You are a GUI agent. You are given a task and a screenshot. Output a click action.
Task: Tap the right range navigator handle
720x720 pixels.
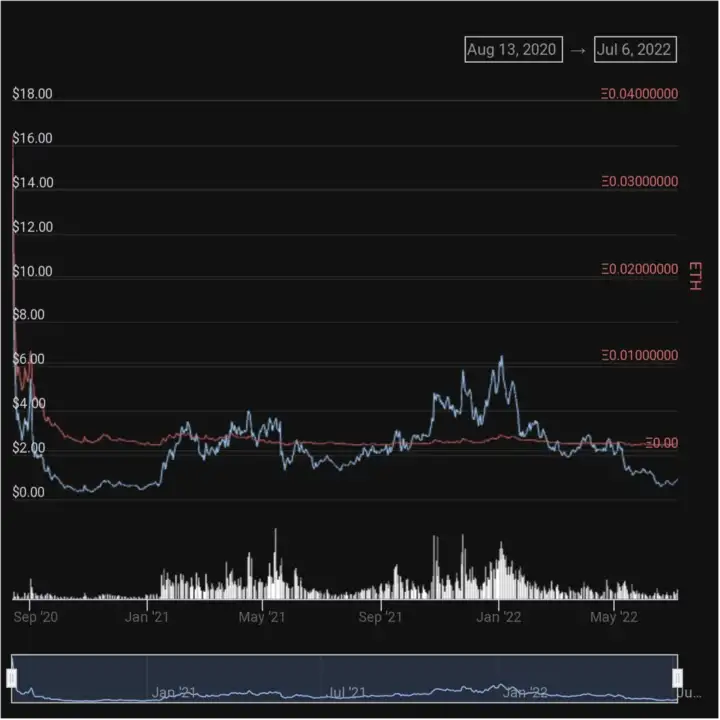pos(677,679)
